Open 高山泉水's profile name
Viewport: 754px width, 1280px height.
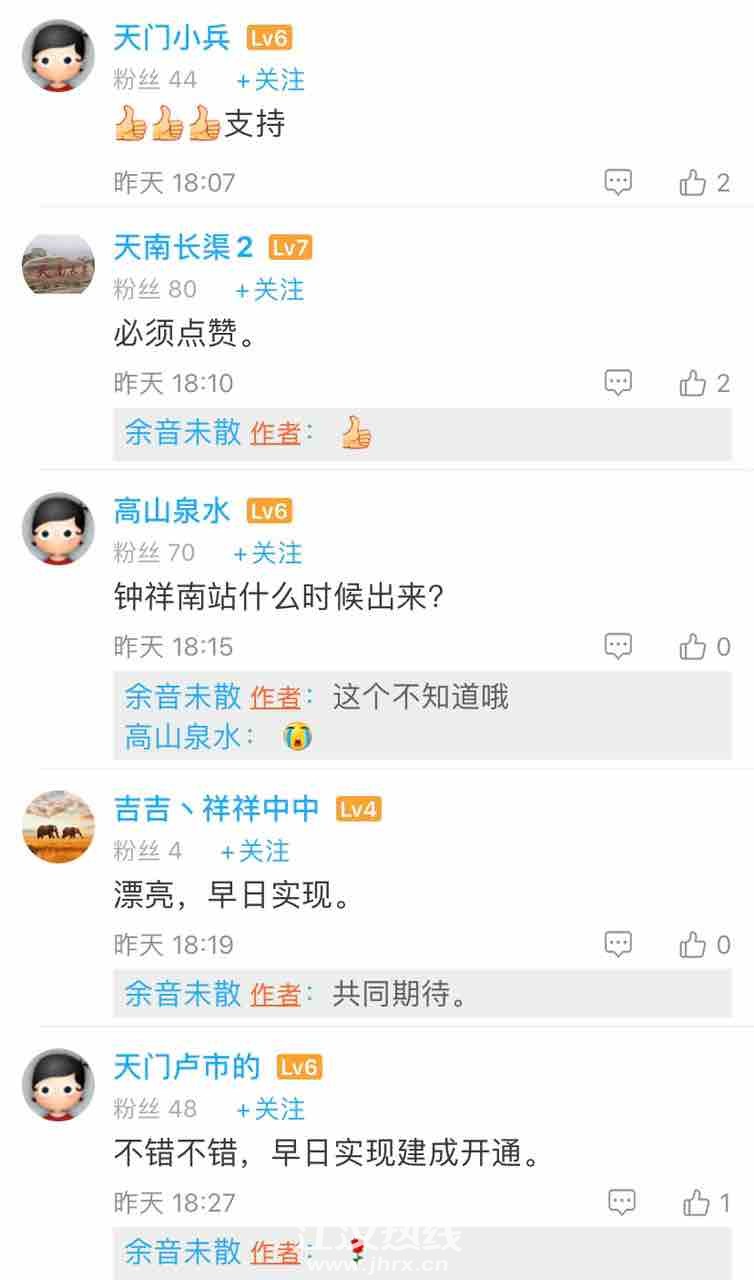172,511
